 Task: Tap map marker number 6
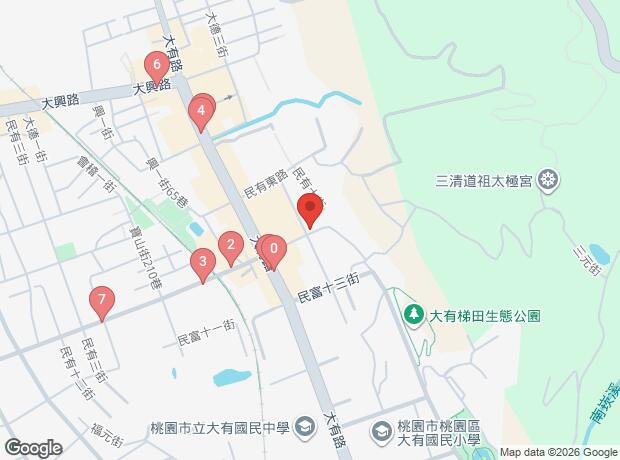tap(155, 66)
